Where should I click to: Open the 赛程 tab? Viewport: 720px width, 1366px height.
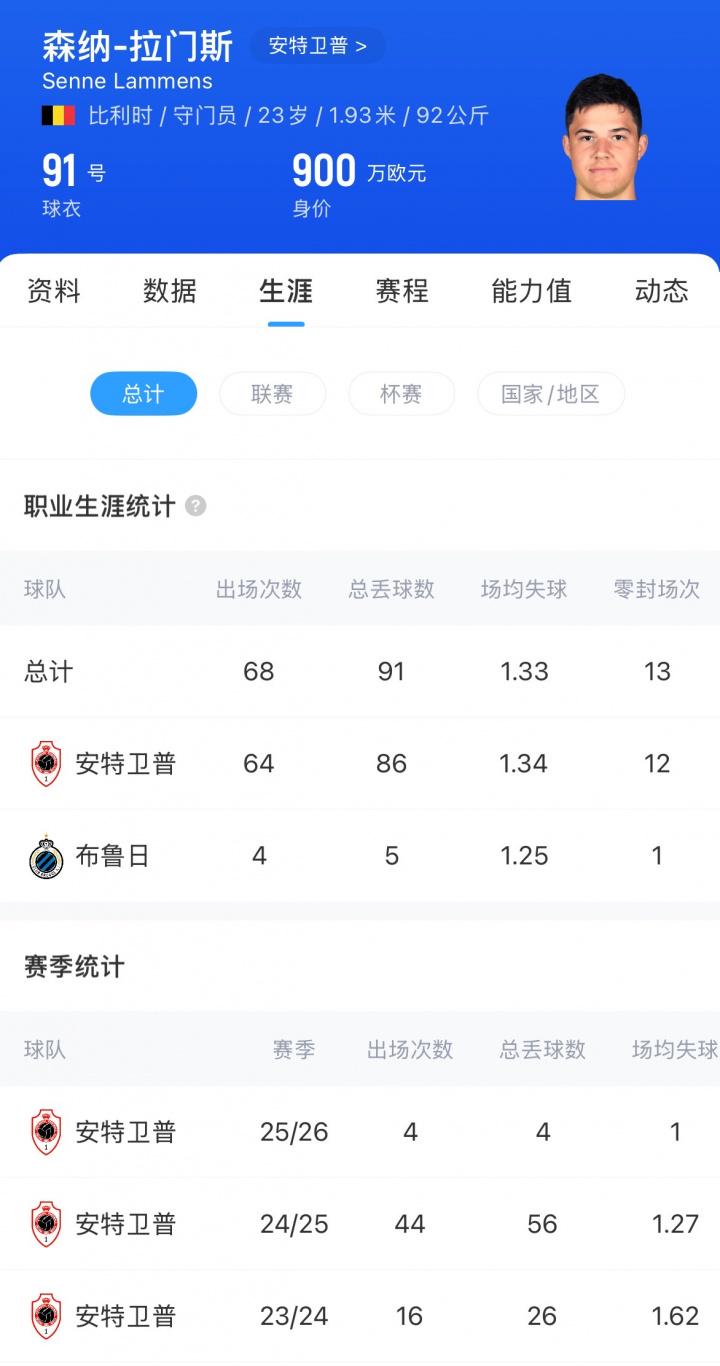click(x=402, y=291)
